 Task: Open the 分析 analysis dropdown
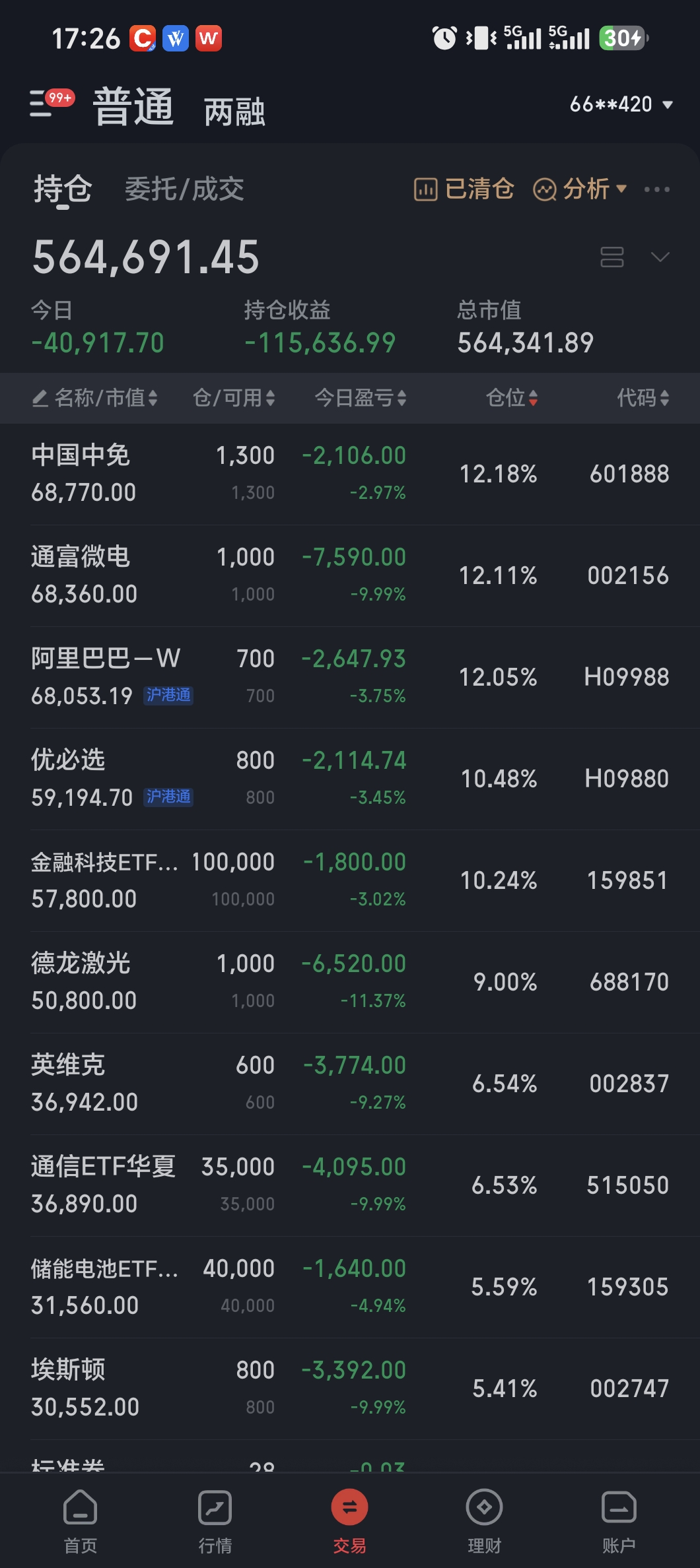pyautogui.click(x=579, y=189)
